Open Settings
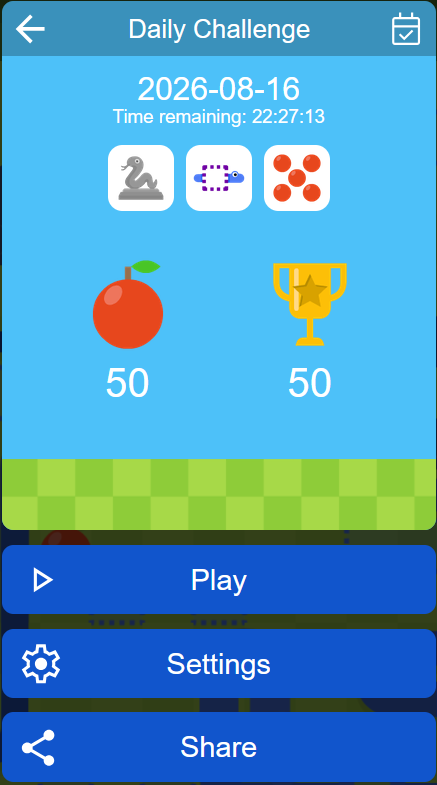Image resolution: width=437 pixels, height=785 pixels. pos(219,663)
